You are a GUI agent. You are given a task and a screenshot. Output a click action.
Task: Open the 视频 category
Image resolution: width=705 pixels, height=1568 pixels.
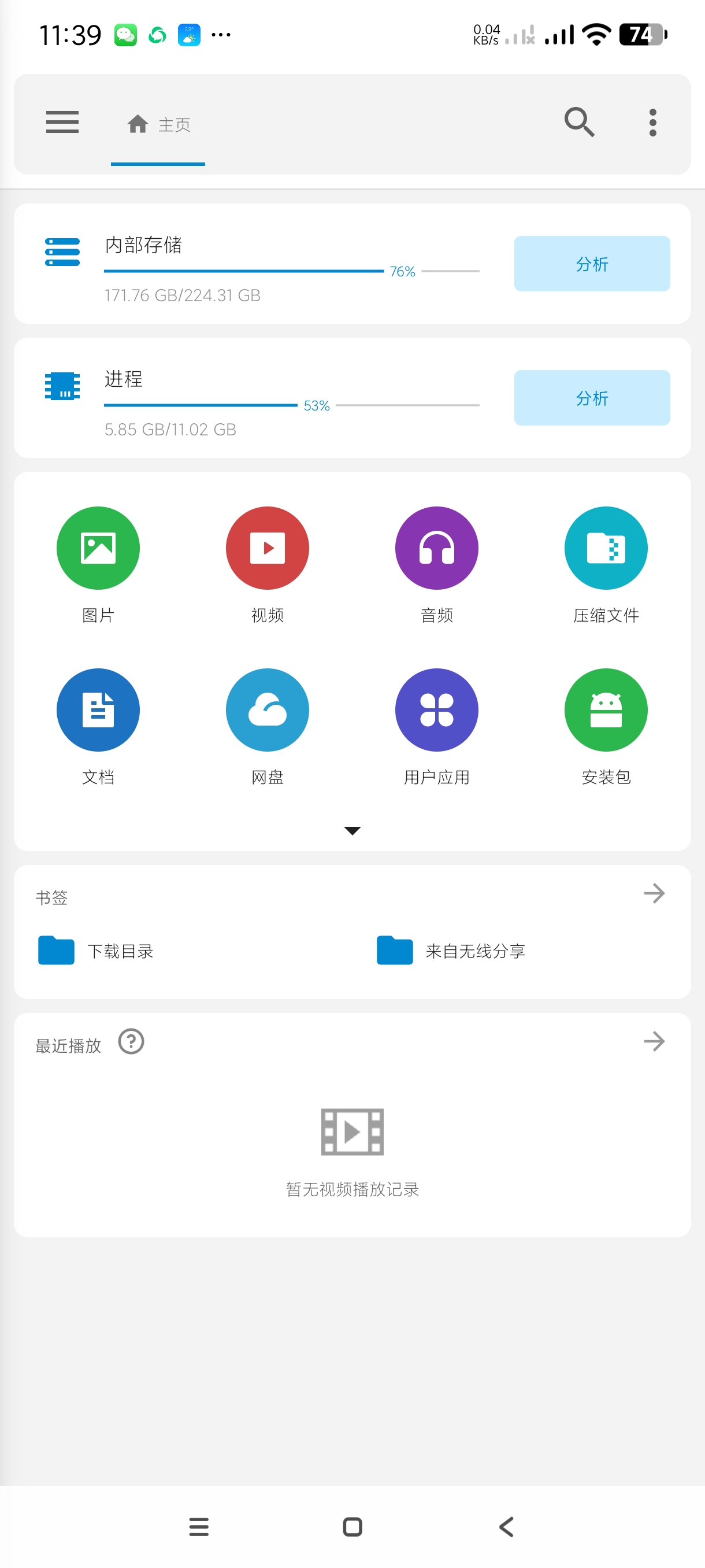tap(267, 549)
